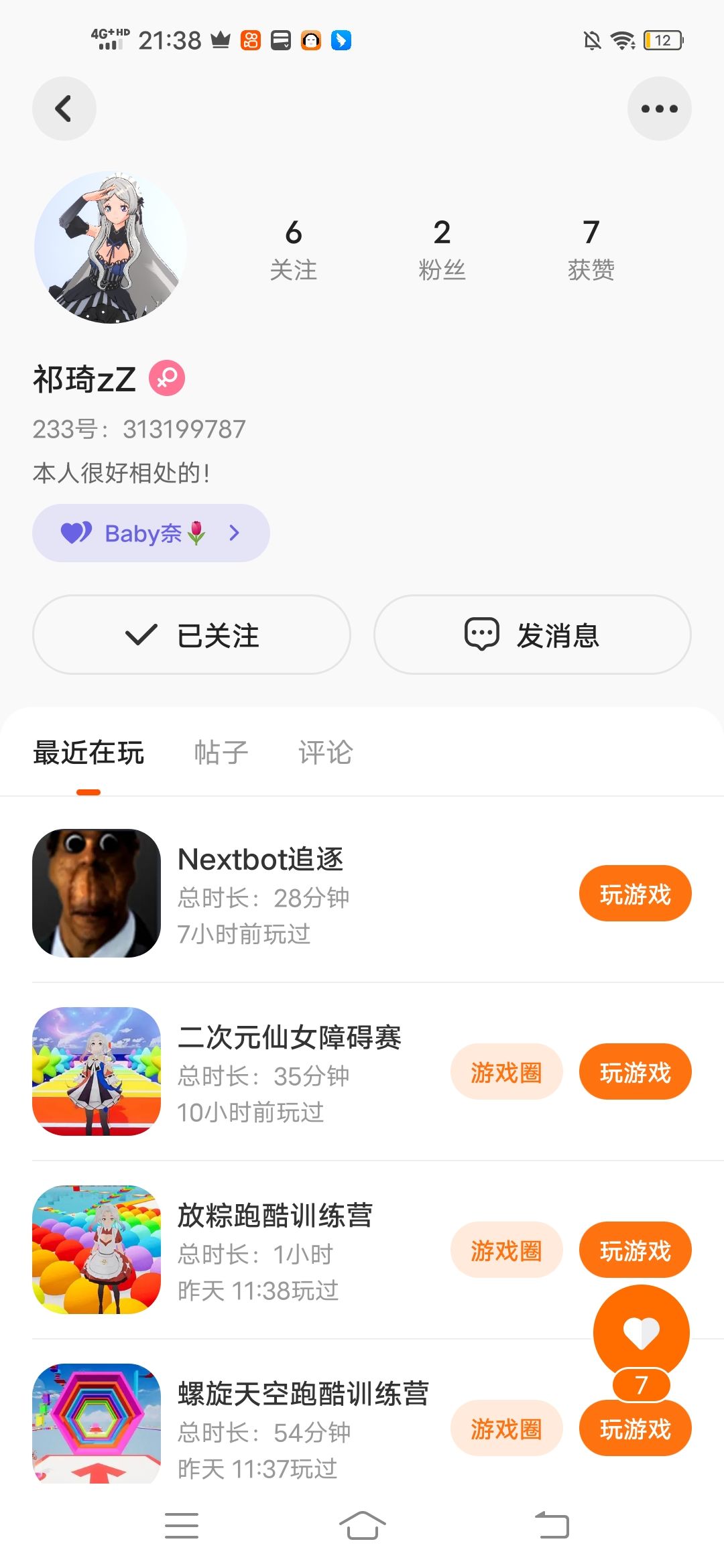The height and width of the screenshot is (1568, 724).
Task: Select the 最近在玩 tab
Action: (88, 753)
